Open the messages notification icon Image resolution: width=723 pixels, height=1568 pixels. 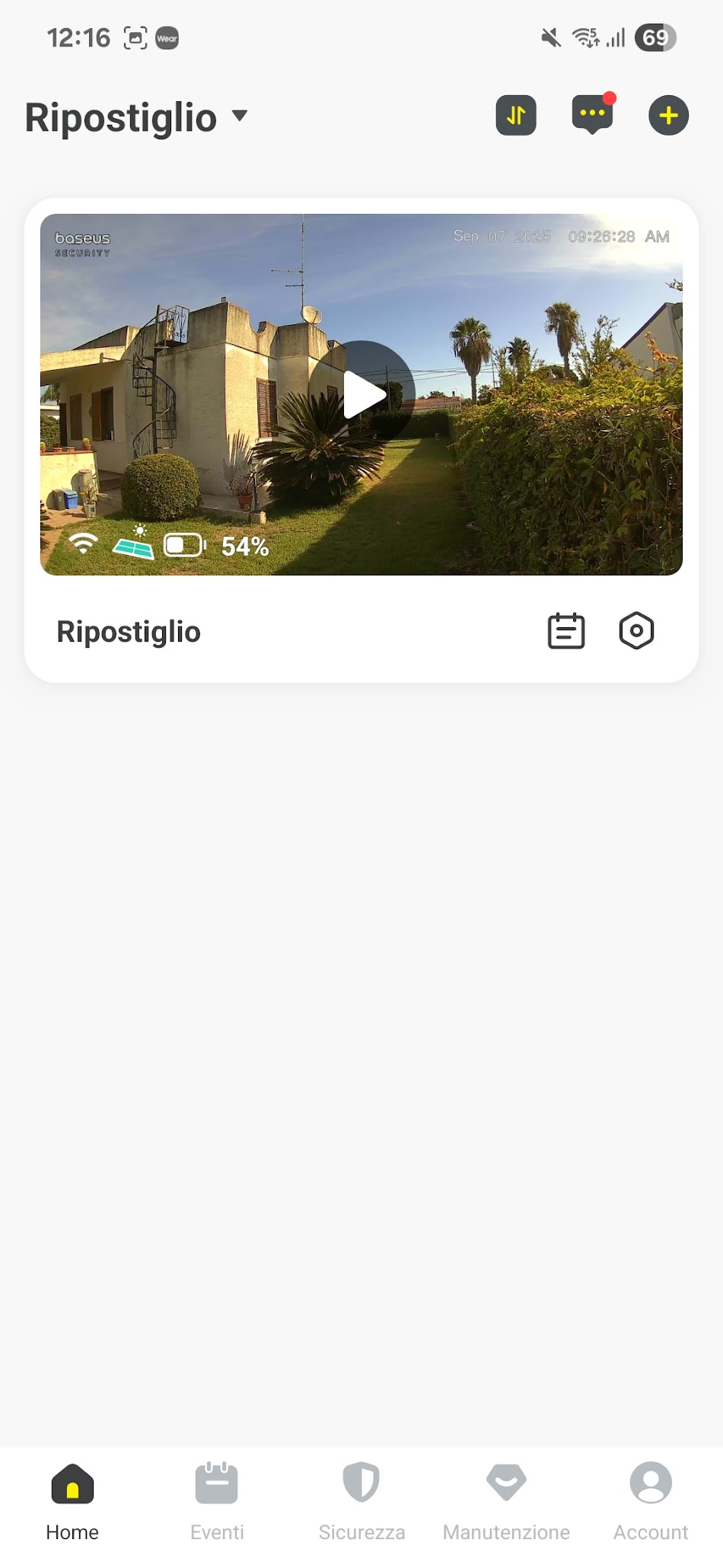pyautogui.click(x=592, y=115)
